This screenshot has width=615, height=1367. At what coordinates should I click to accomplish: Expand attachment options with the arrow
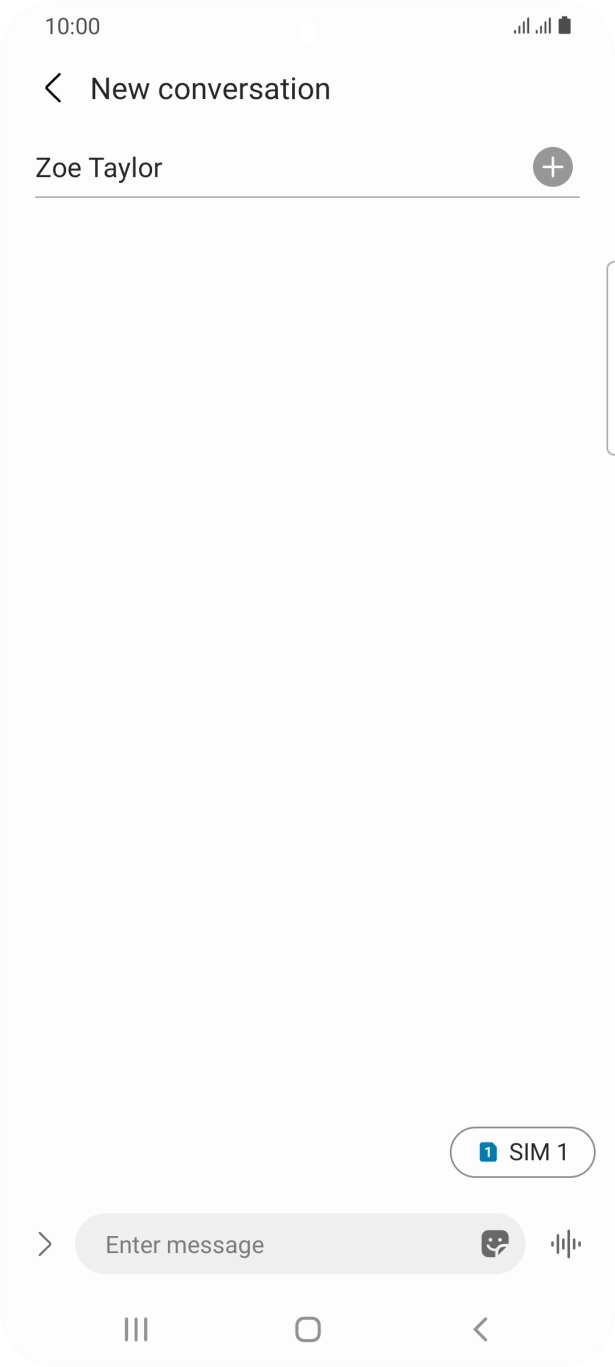[x=44, y=1244]
